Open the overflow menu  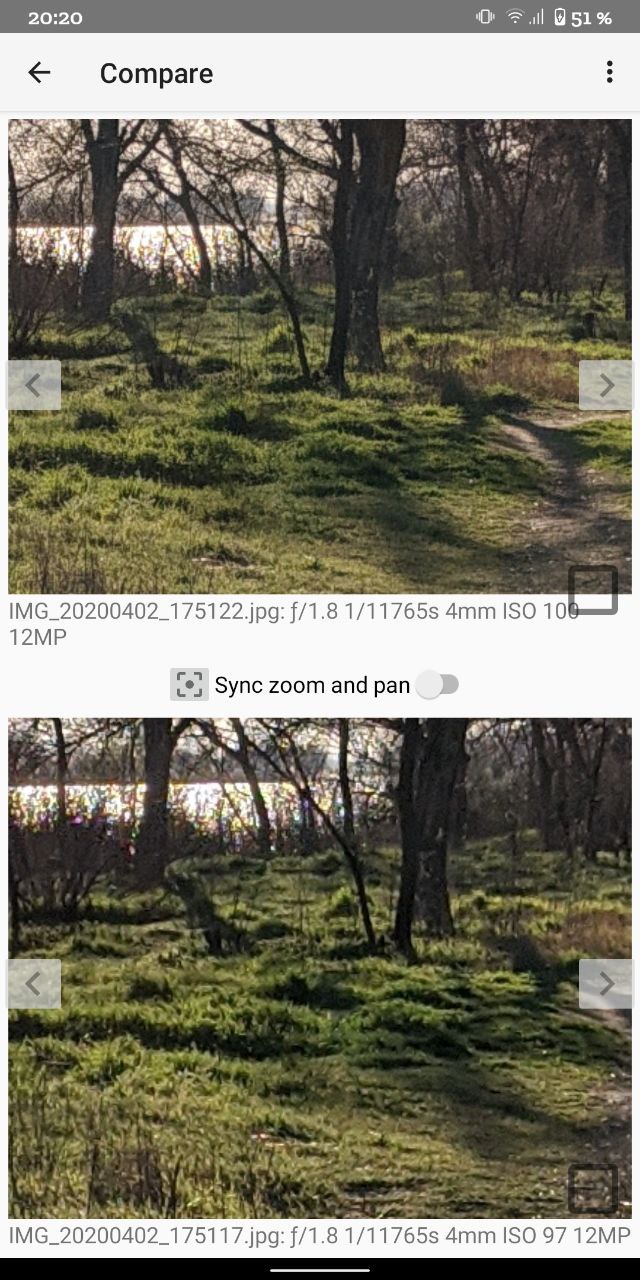(609, 73)
